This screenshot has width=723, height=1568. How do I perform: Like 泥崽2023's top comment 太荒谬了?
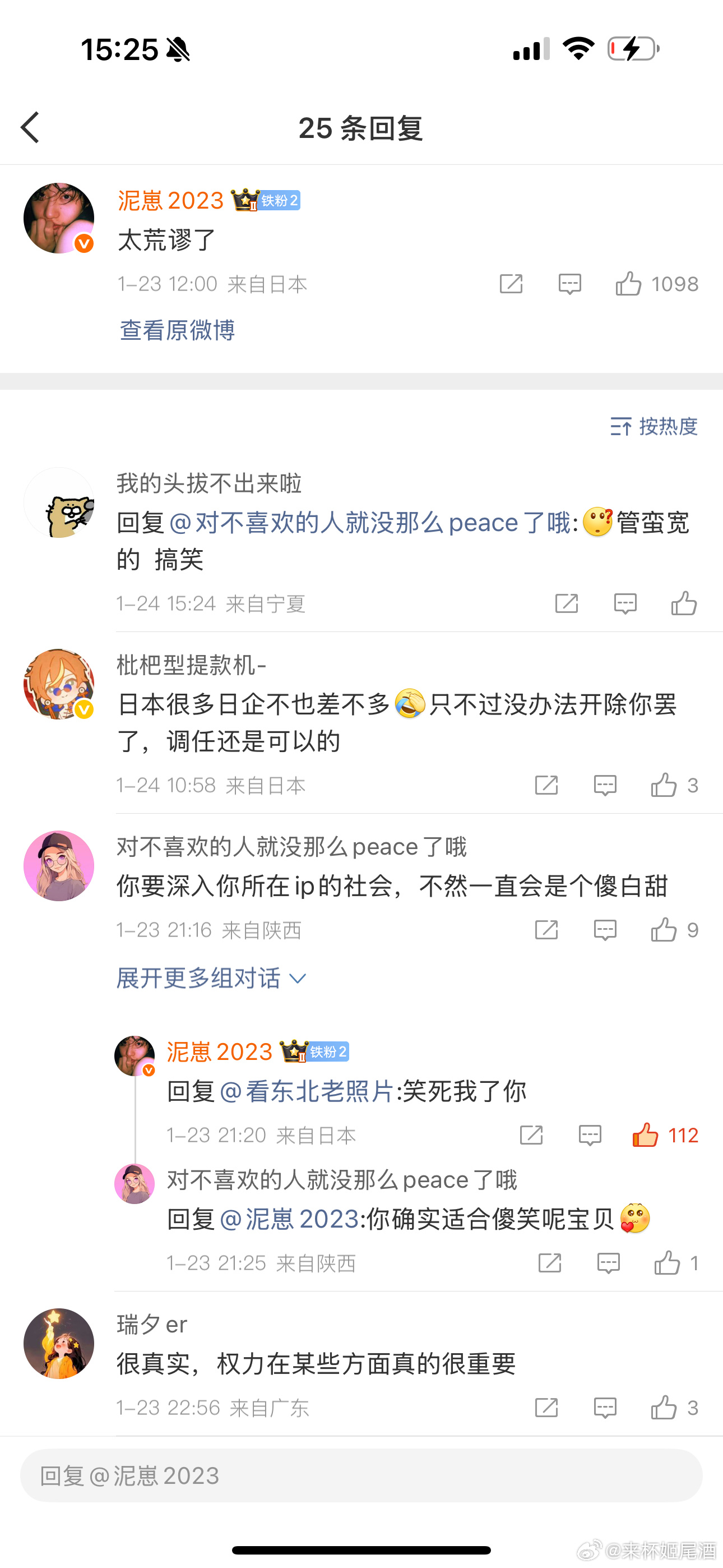click(x=629, y=284)
